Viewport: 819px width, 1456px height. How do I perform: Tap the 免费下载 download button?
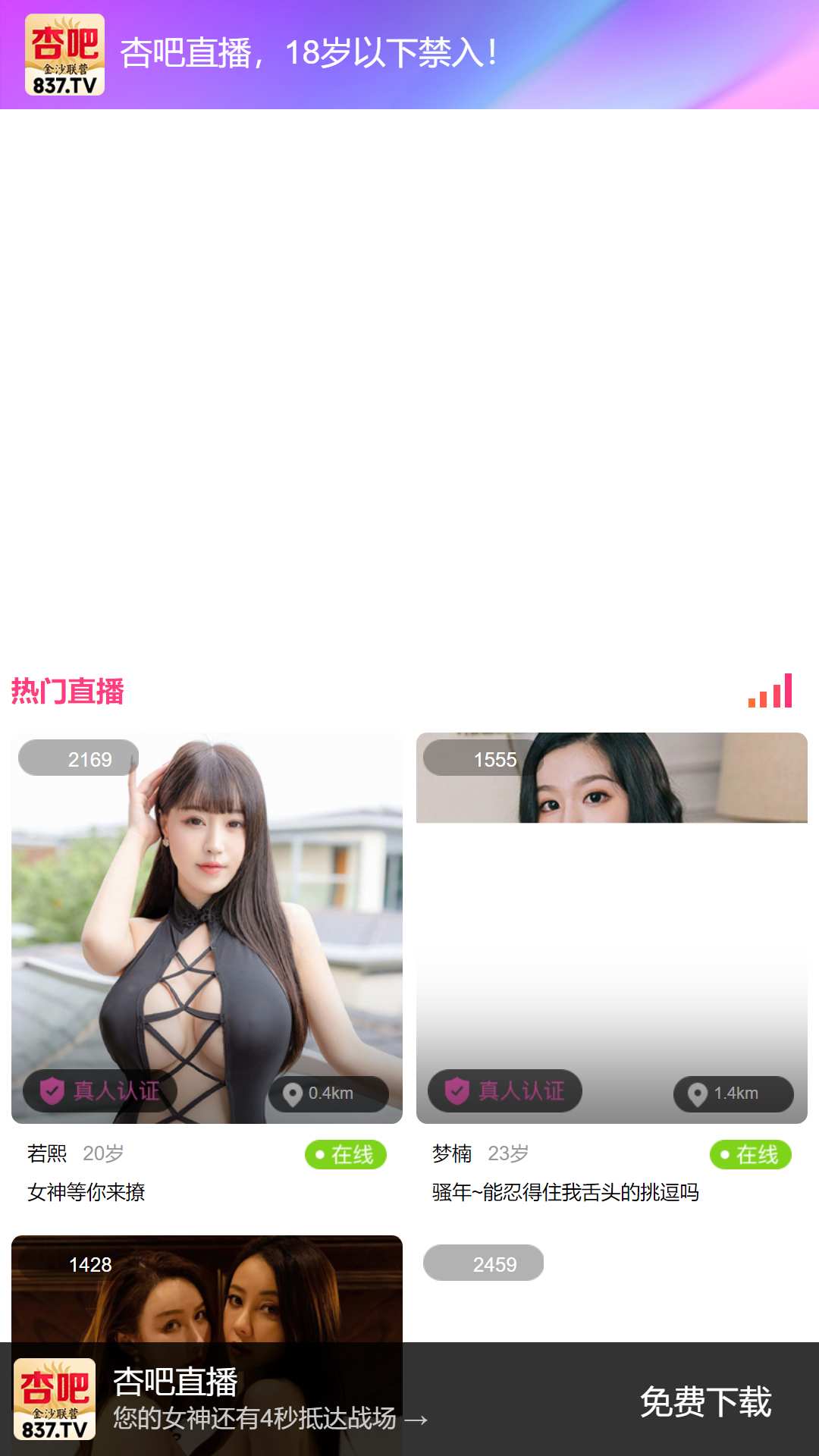coord(705,1401)
